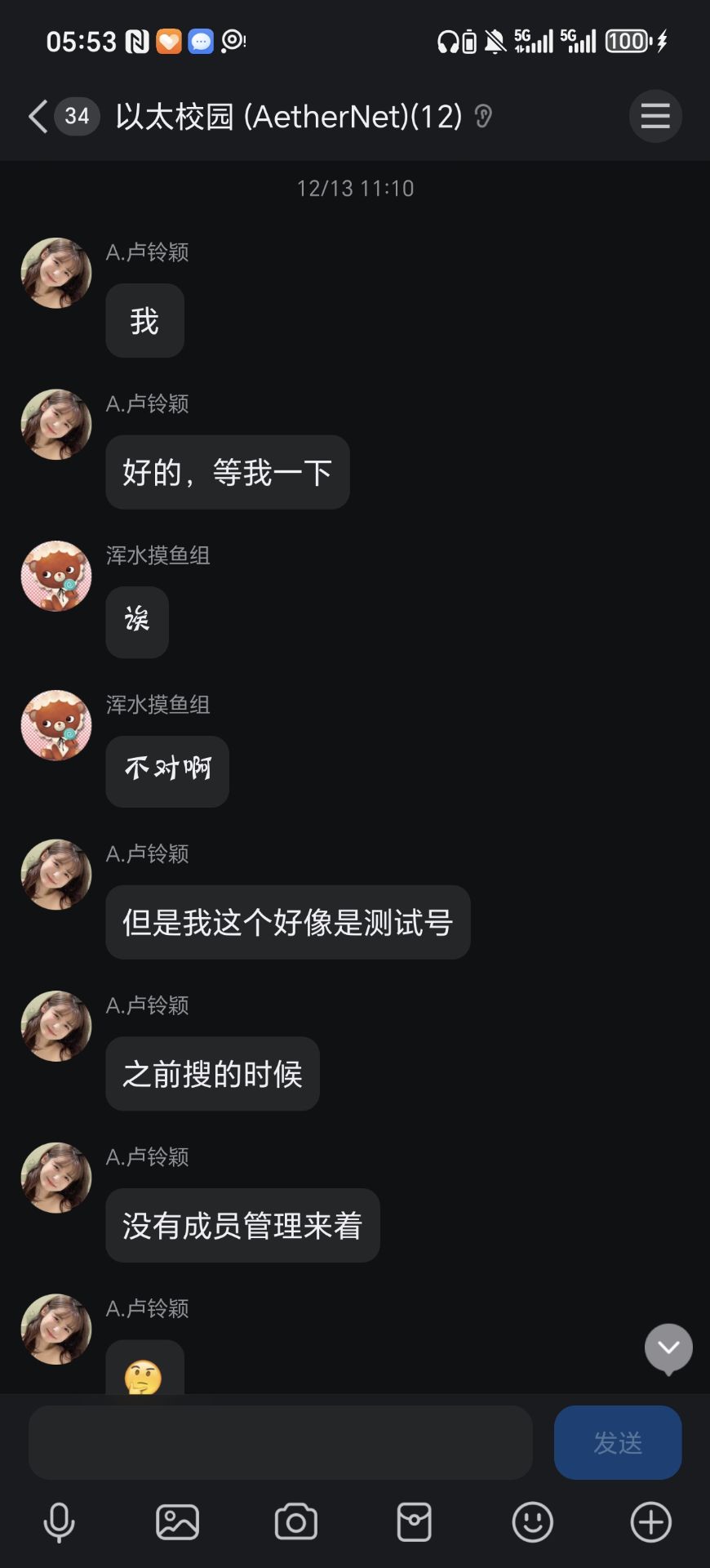Jump to the latest messages with the down arrow
The height and width of the screenshot is (1568, 710).
point(668,1347)
